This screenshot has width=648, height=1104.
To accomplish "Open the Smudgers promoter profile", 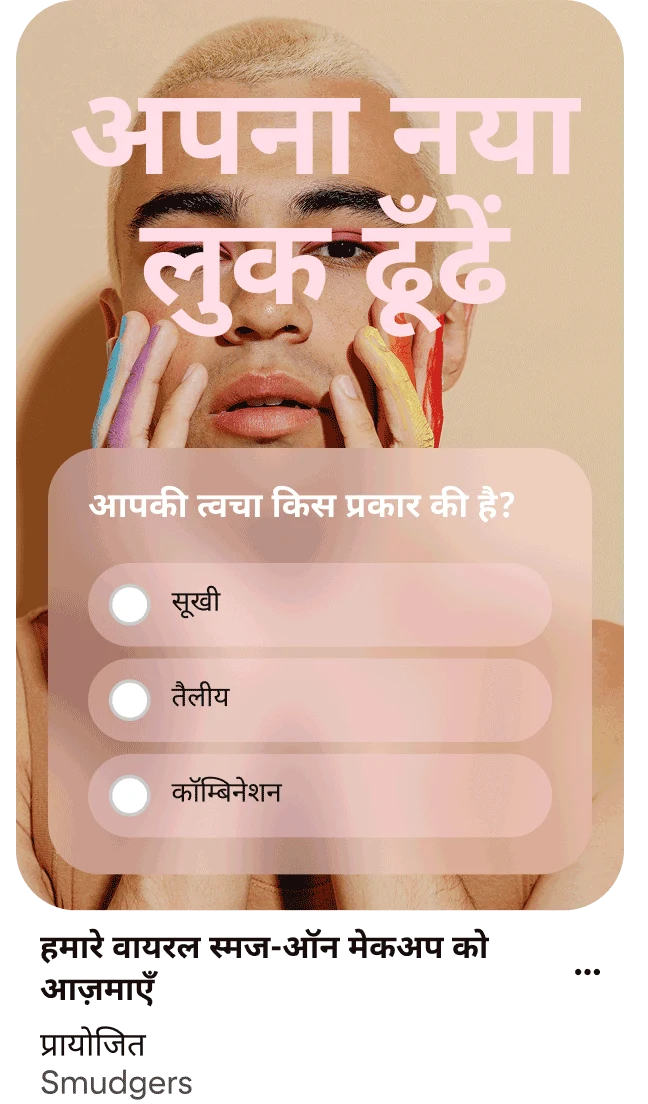I will (115, 1082).
